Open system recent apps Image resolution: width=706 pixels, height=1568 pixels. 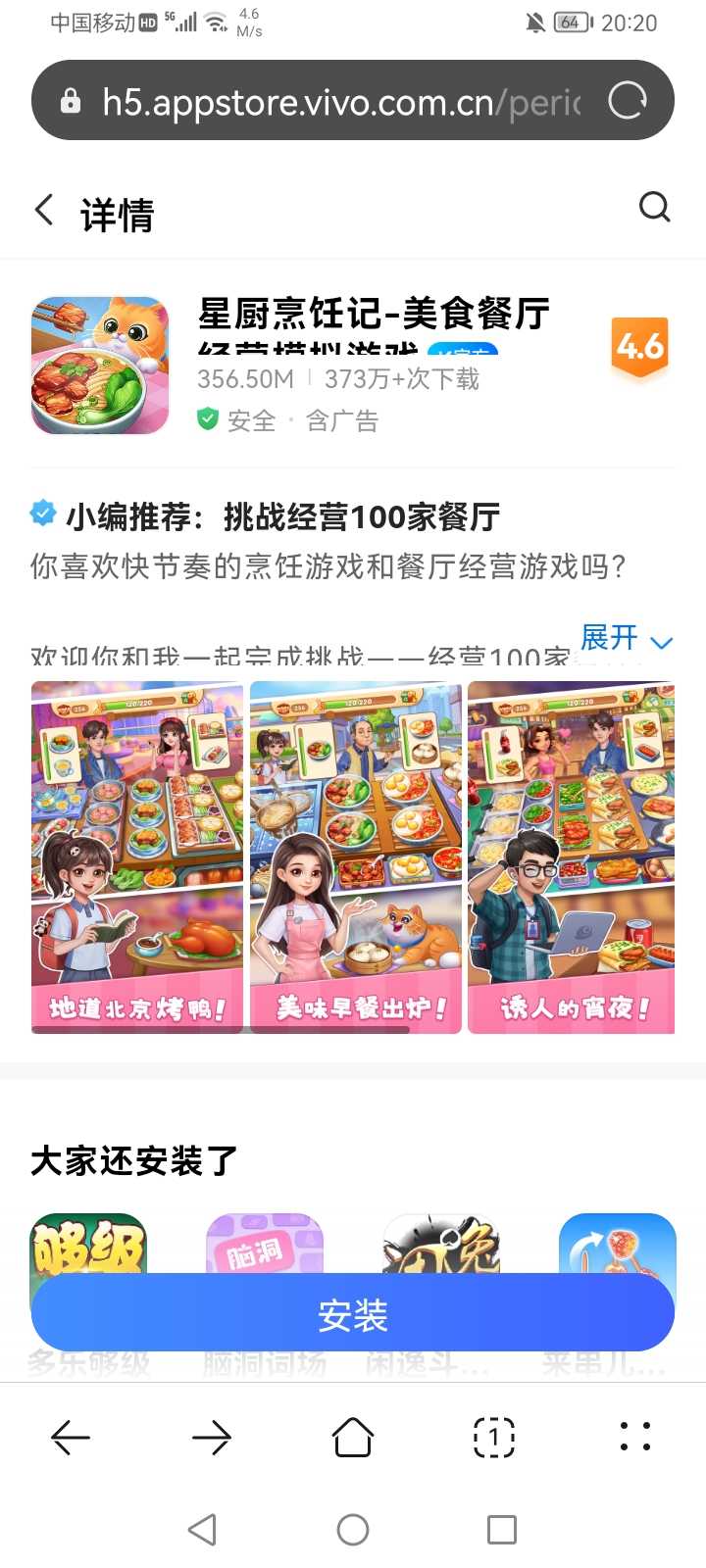(x=502, y=1529)
